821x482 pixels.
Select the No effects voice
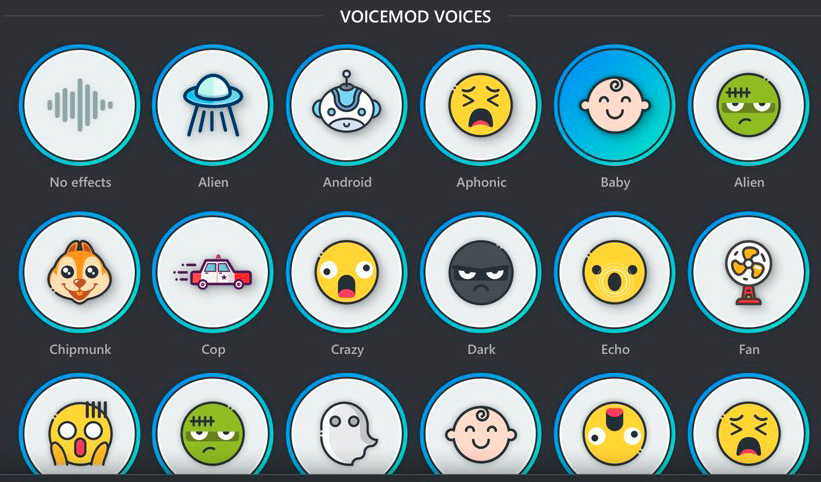80,105
